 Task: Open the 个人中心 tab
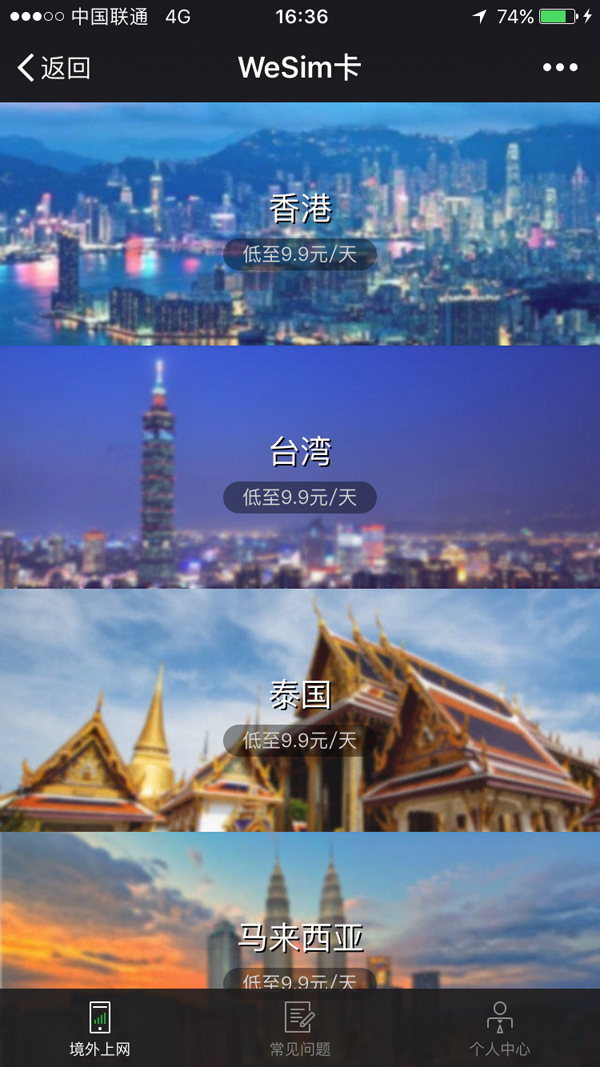(499, 1029)
